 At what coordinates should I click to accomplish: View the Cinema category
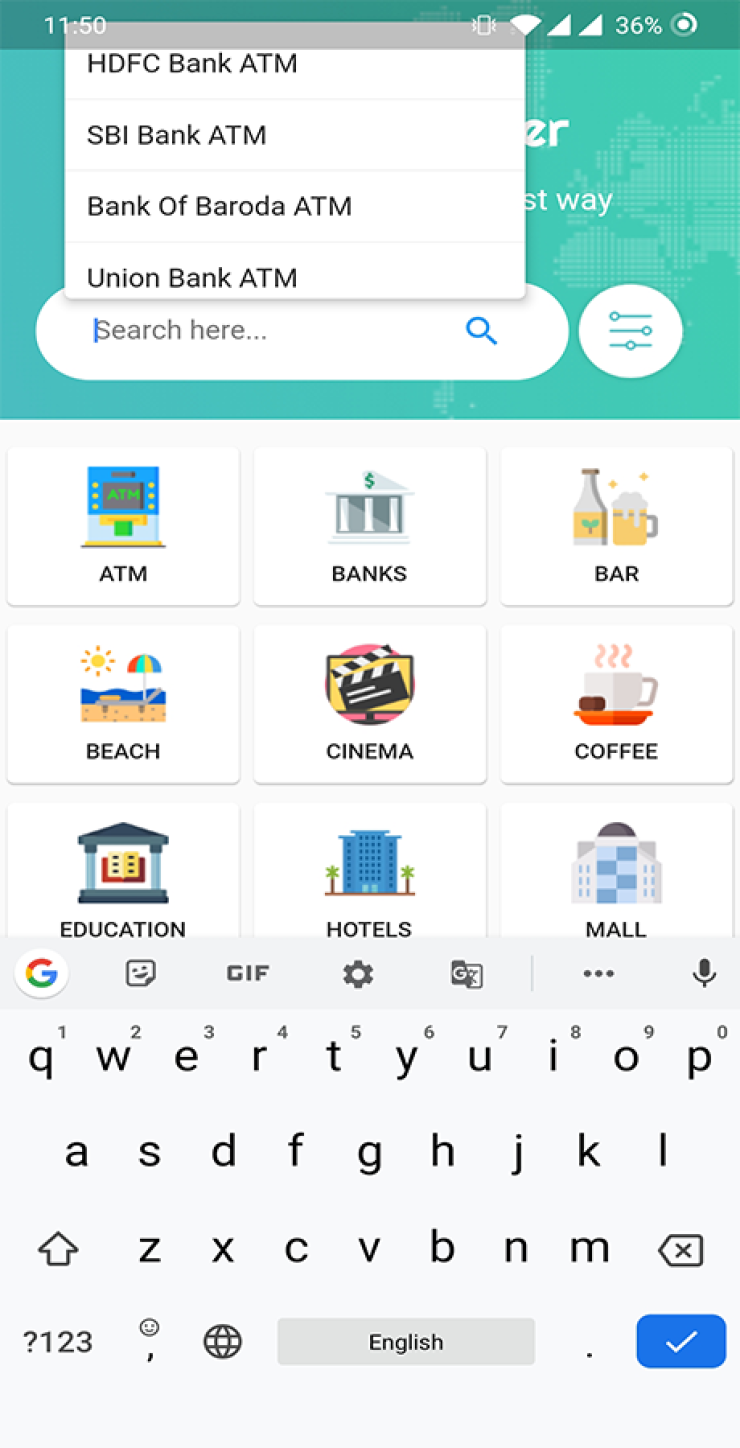(369, 704)
